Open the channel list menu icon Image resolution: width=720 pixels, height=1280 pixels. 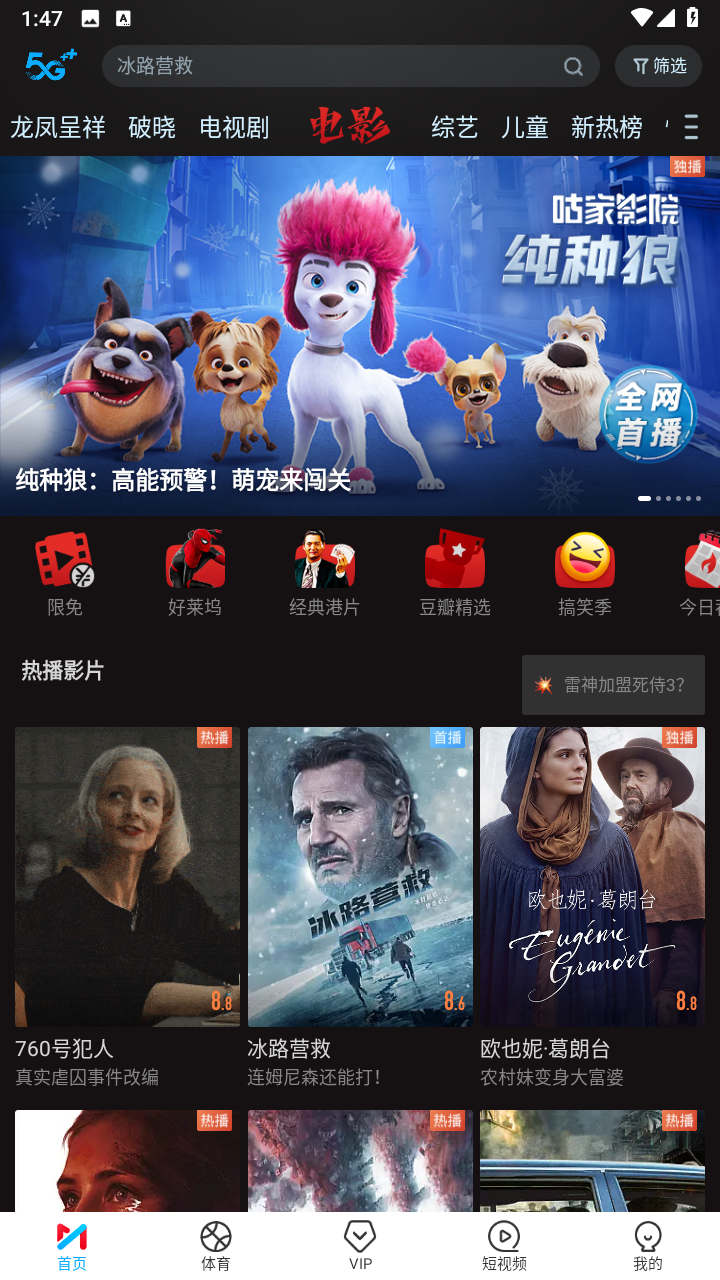click(691, 127)
